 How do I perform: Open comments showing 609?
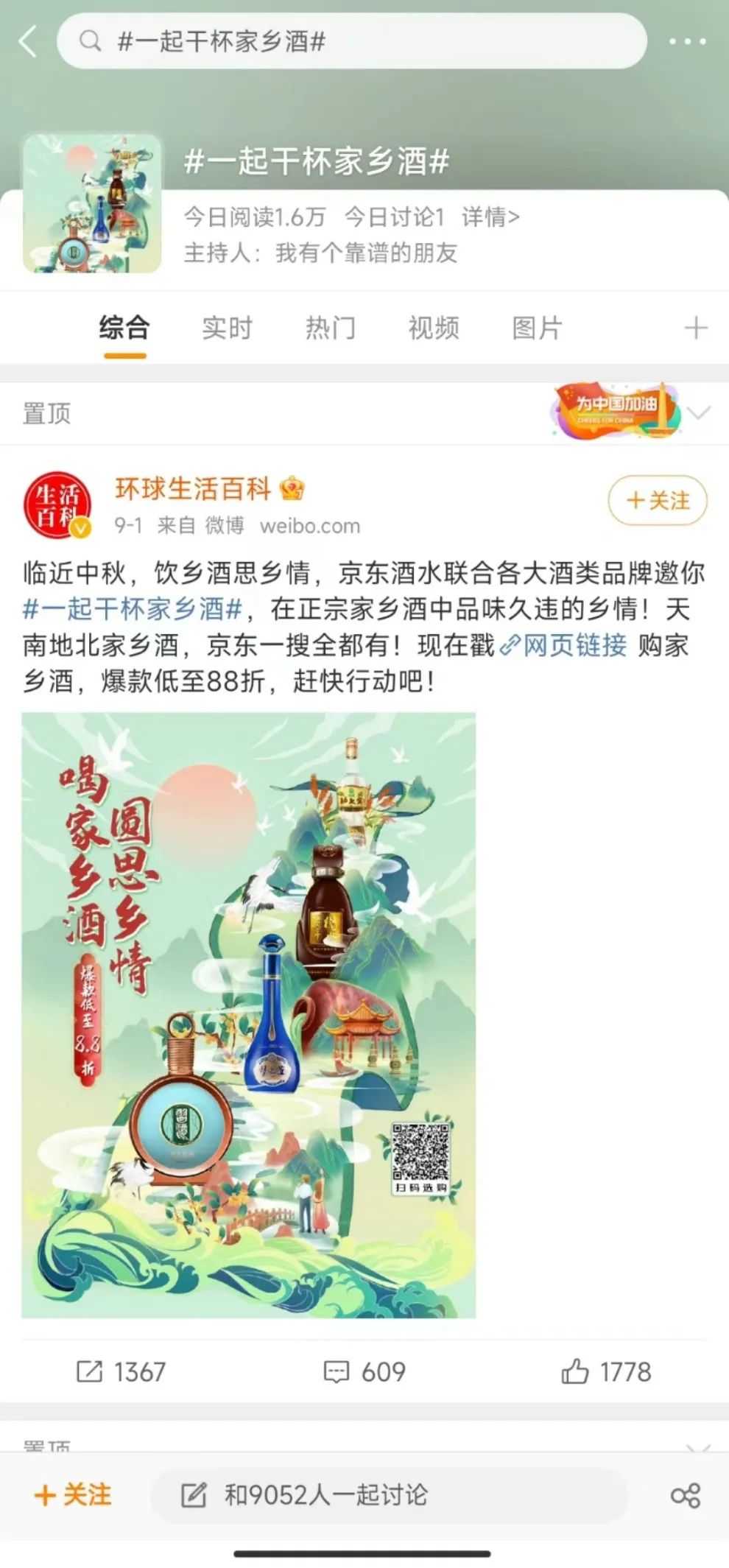(364, 1371)
